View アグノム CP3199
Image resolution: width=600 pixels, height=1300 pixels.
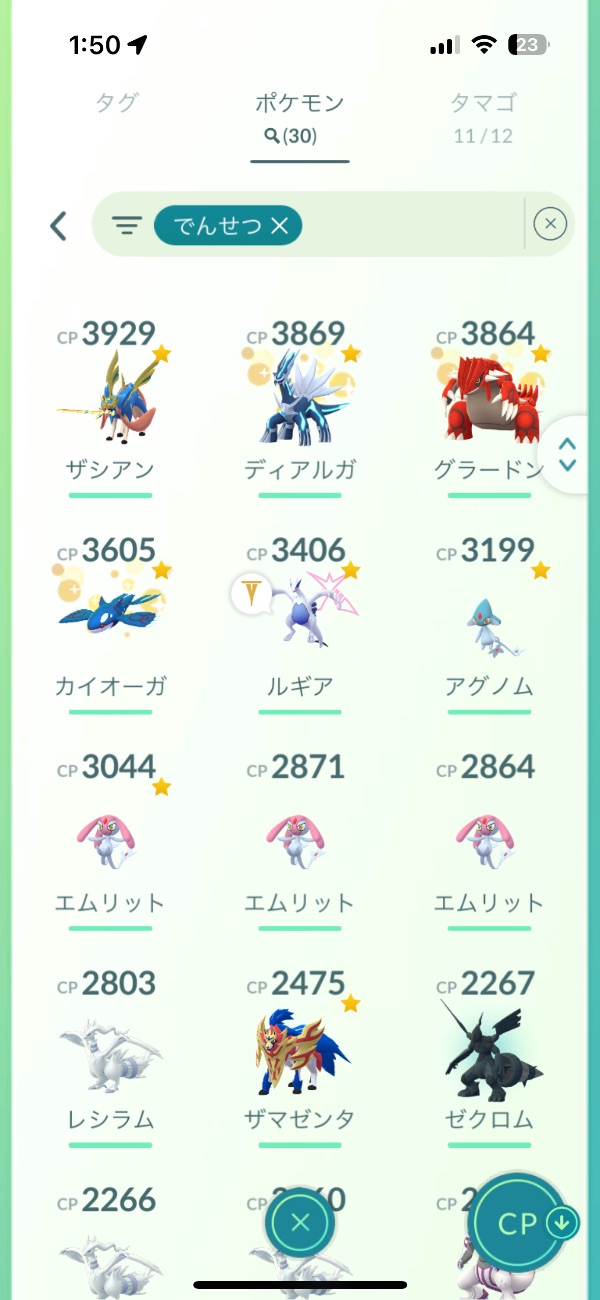coord(489,625)
